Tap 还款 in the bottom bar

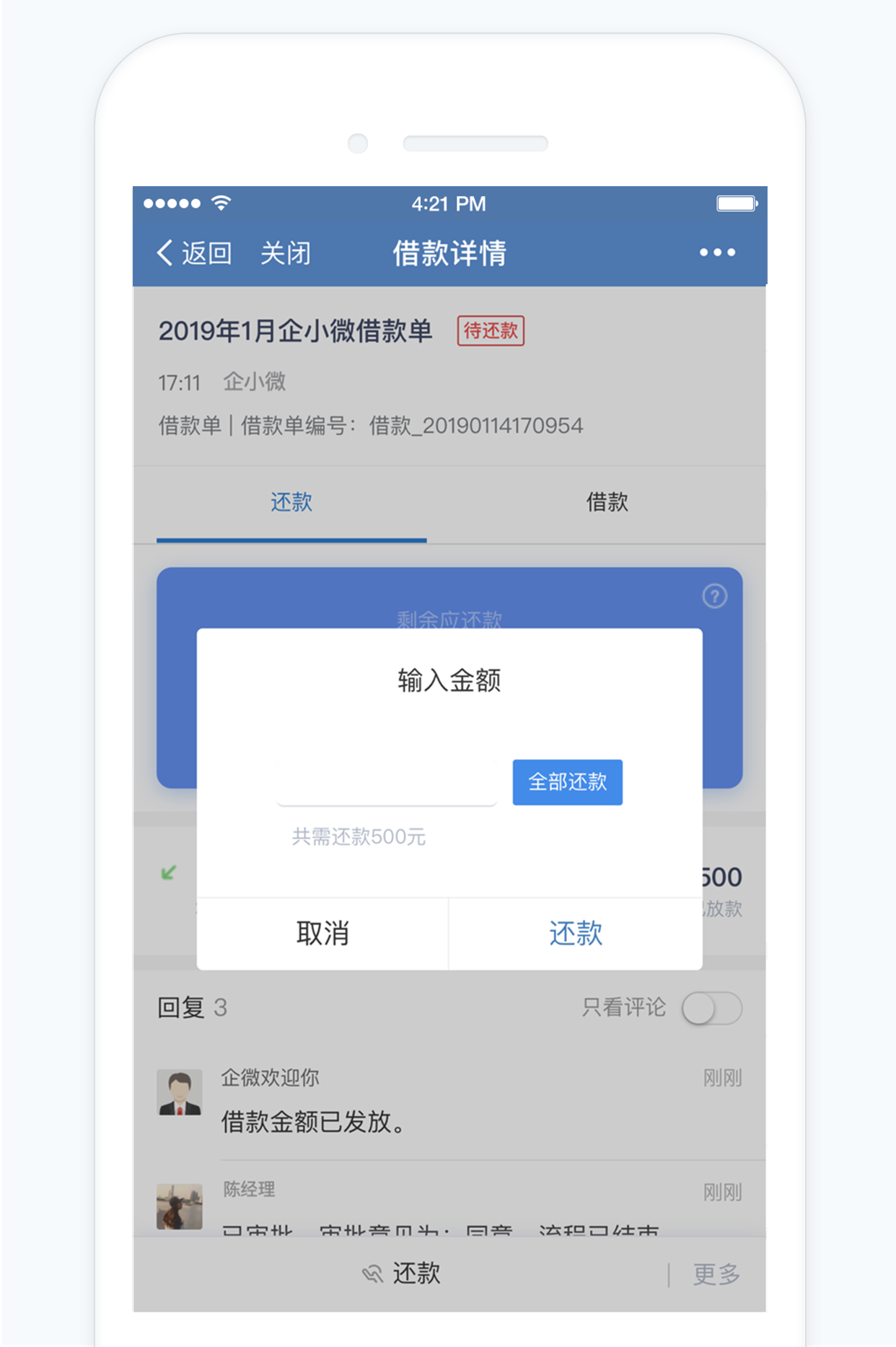point(402,1273)
